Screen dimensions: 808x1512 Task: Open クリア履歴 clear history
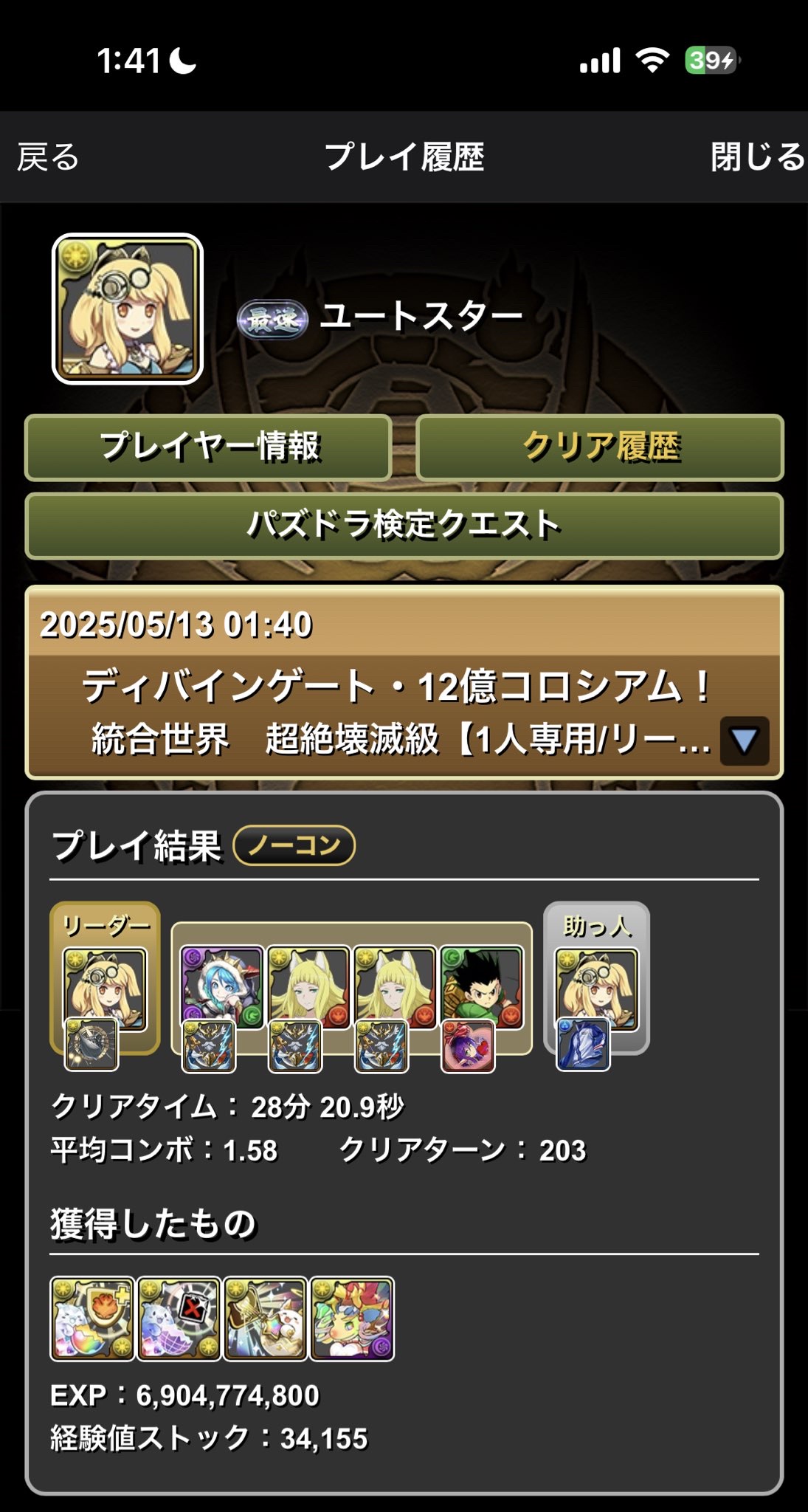tap(600, 447)
